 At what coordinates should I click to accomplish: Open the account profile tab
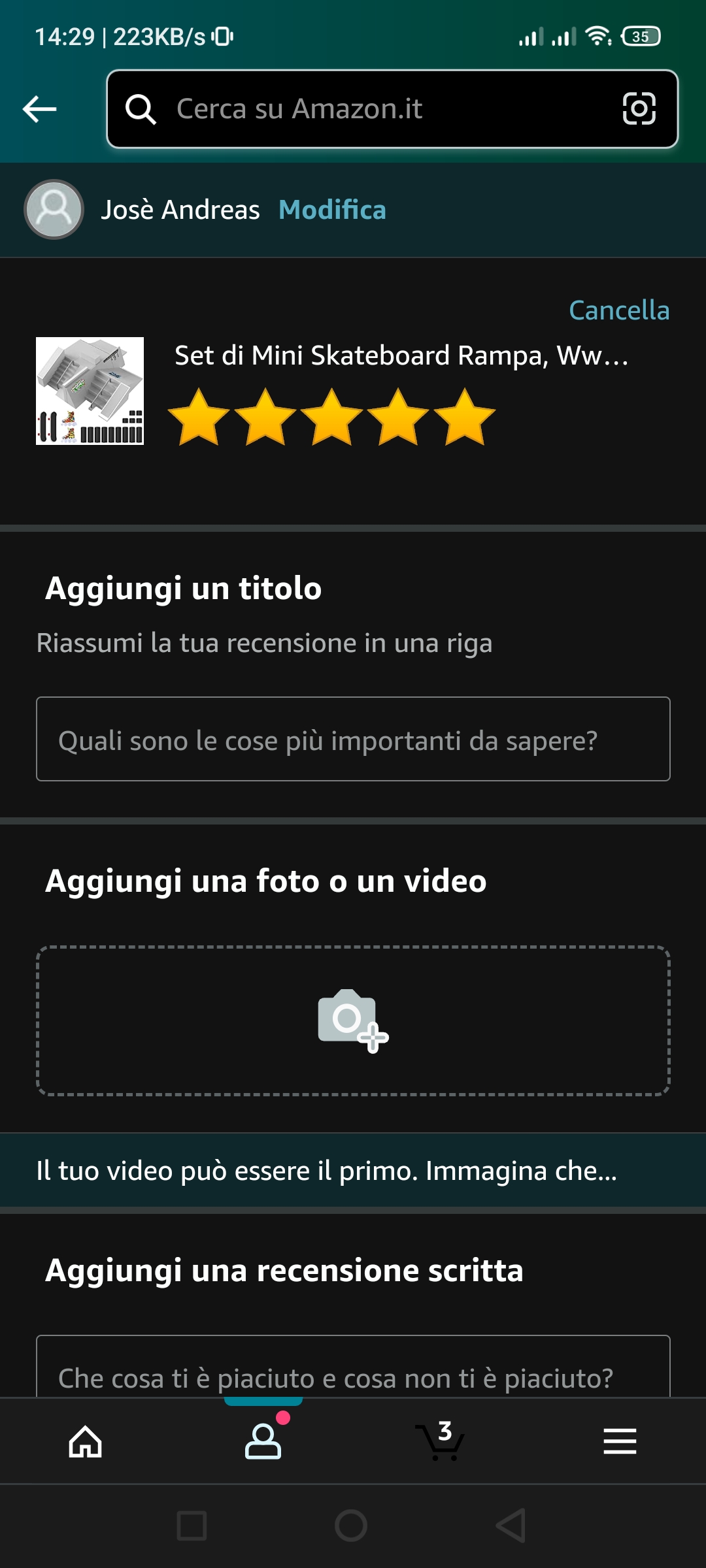click(263, 1441)
